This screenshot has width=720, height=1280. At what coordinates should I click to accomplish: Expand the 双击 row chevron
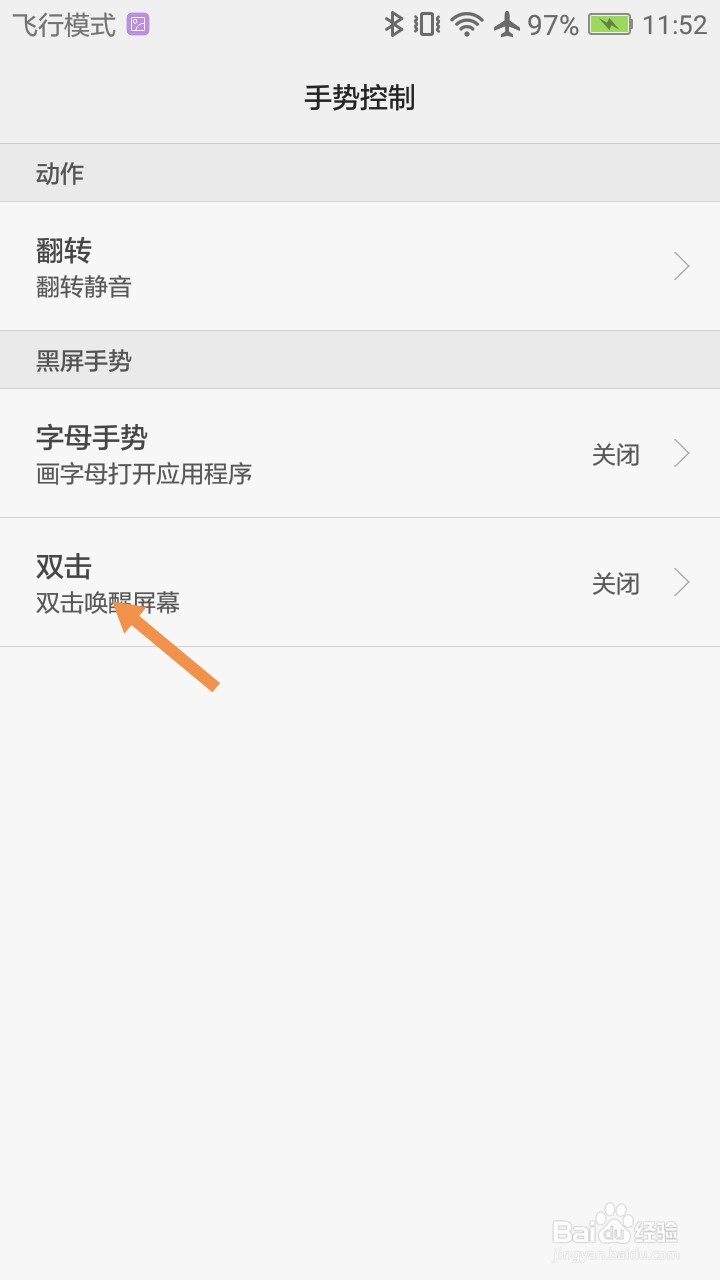(682, 583)
